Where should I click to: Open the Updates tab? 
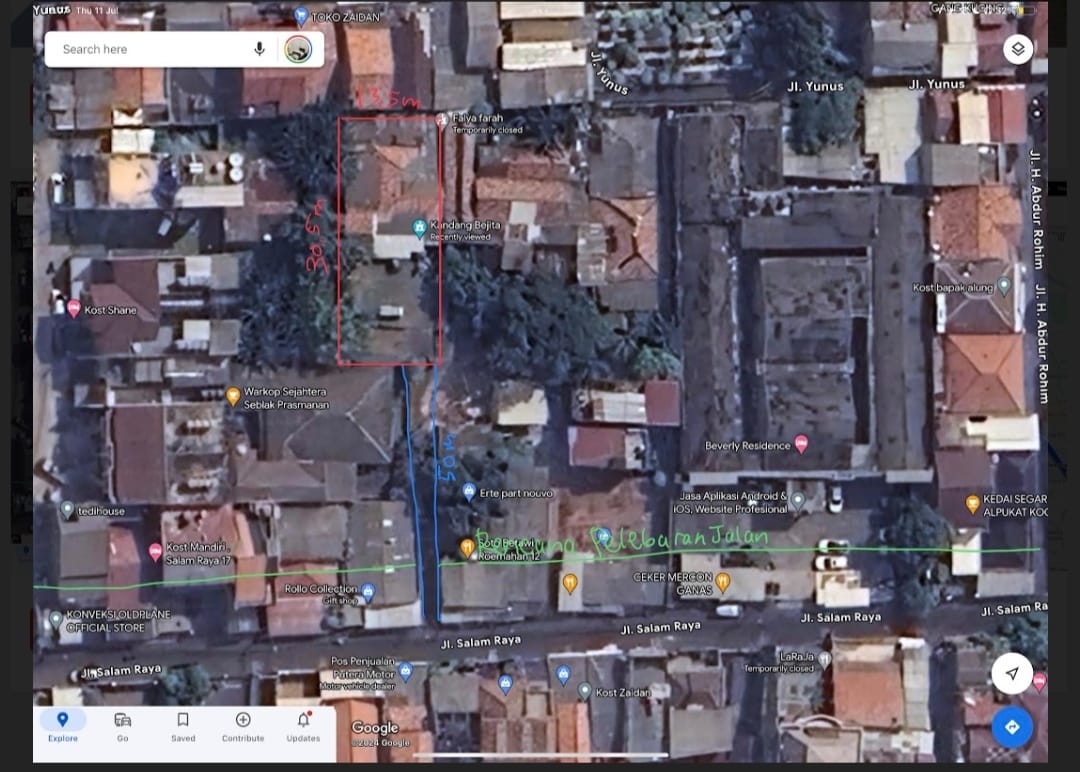303,726
